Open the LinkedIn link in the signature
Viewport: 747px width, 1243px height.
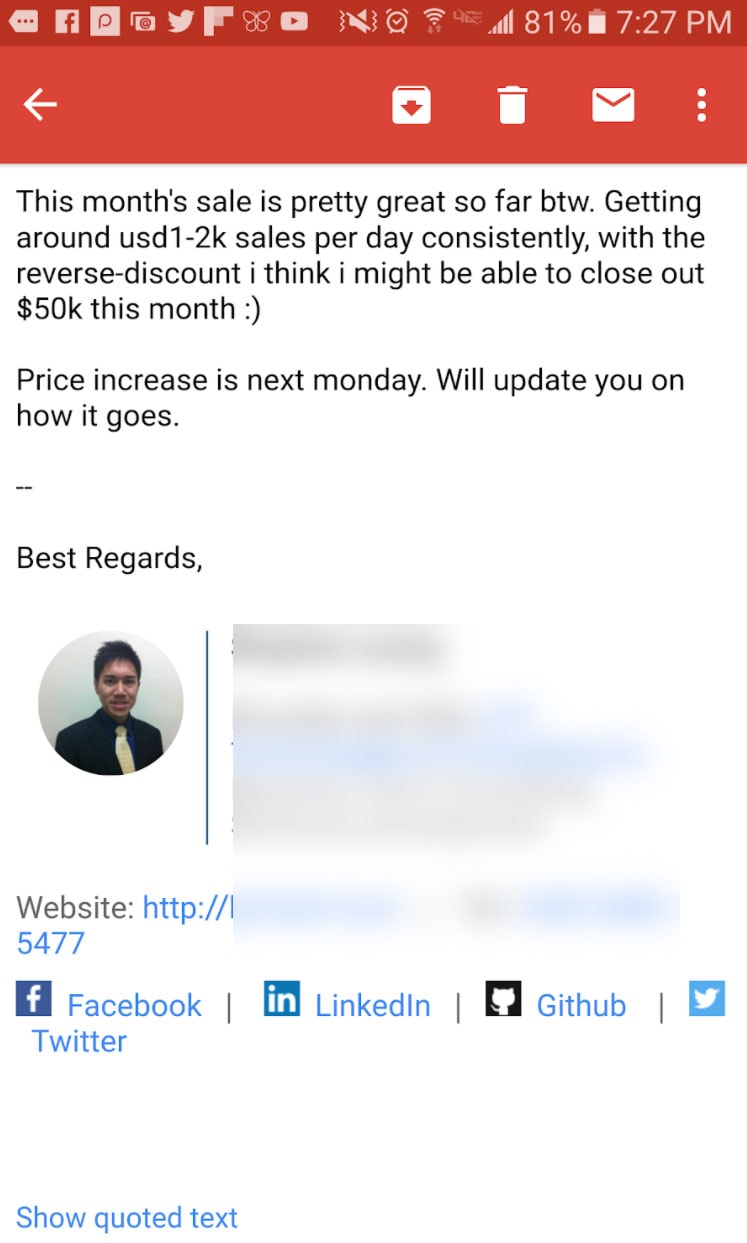click(x=372, y=1005)
